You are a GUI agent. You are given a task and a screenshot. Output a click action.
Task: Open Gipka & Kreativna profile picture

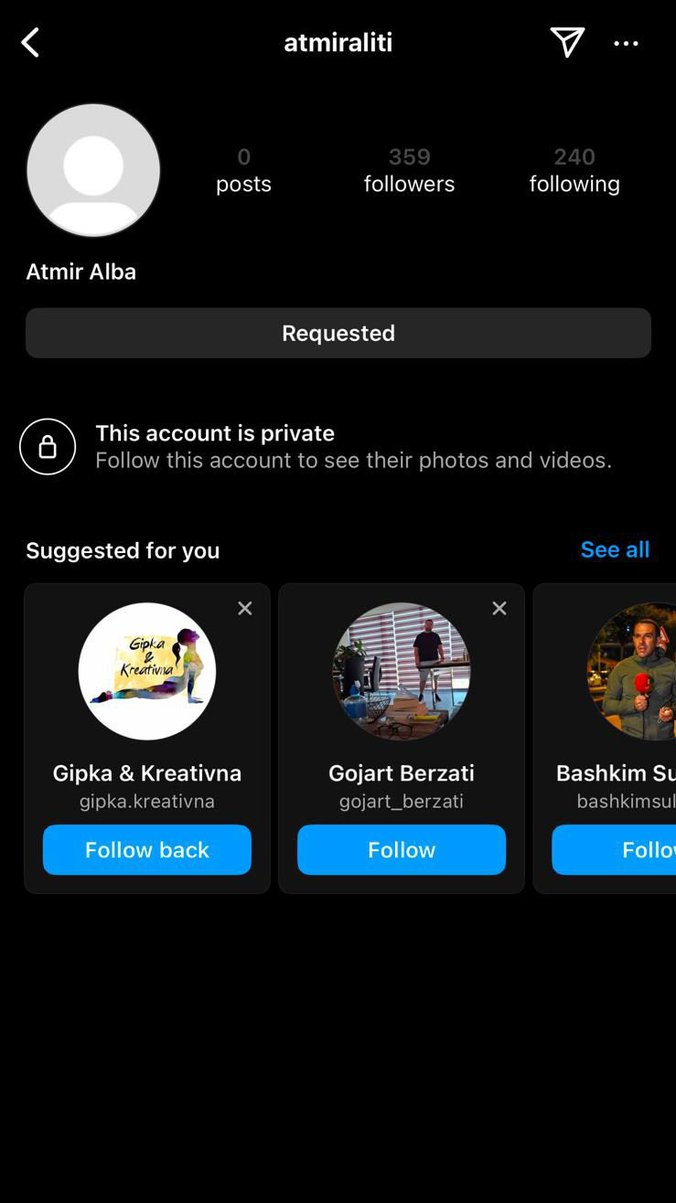147,671
